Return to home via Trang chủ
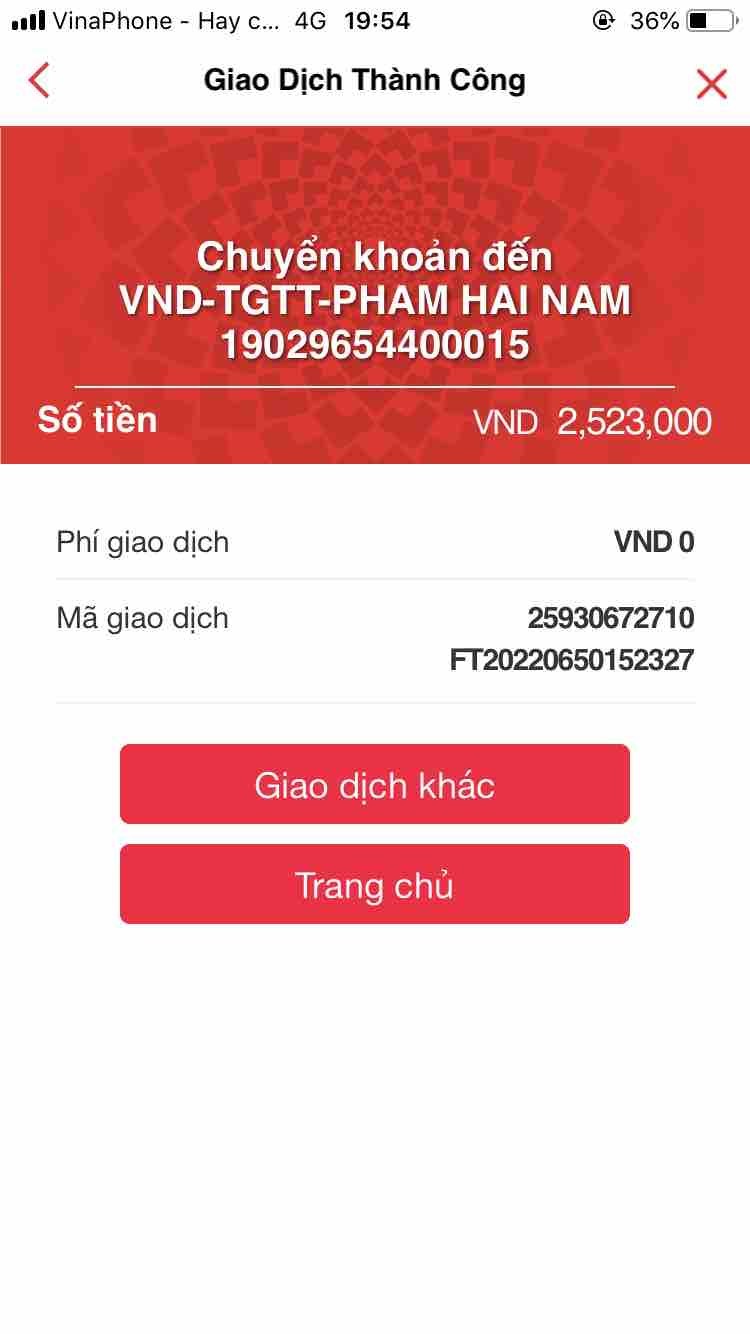750x1334 pixels. [375, 885]
